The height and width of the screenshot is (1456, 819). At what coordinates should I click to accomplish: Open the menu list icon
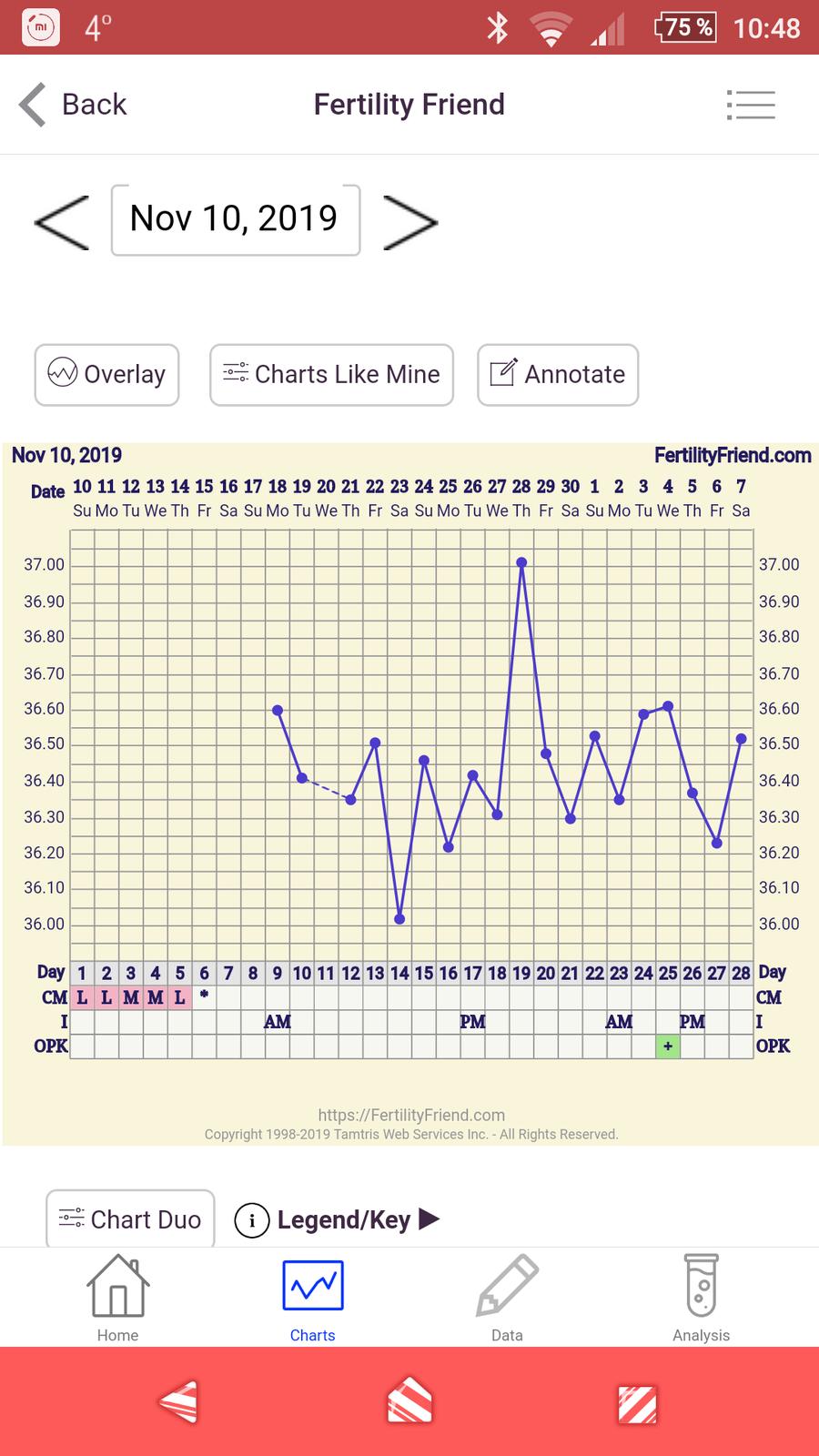click(x=751, y=105)
